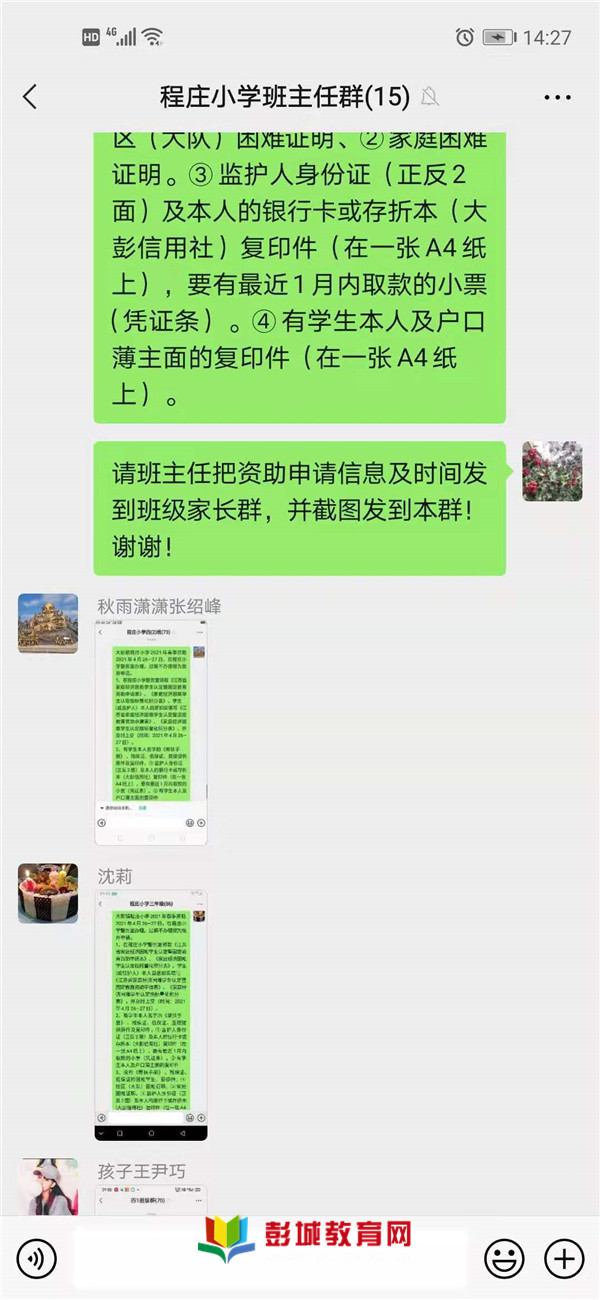This screenshot has width=600, height=1300.
Task: Open the sender's flower avatar profile
Action: (x=552, y=471)
